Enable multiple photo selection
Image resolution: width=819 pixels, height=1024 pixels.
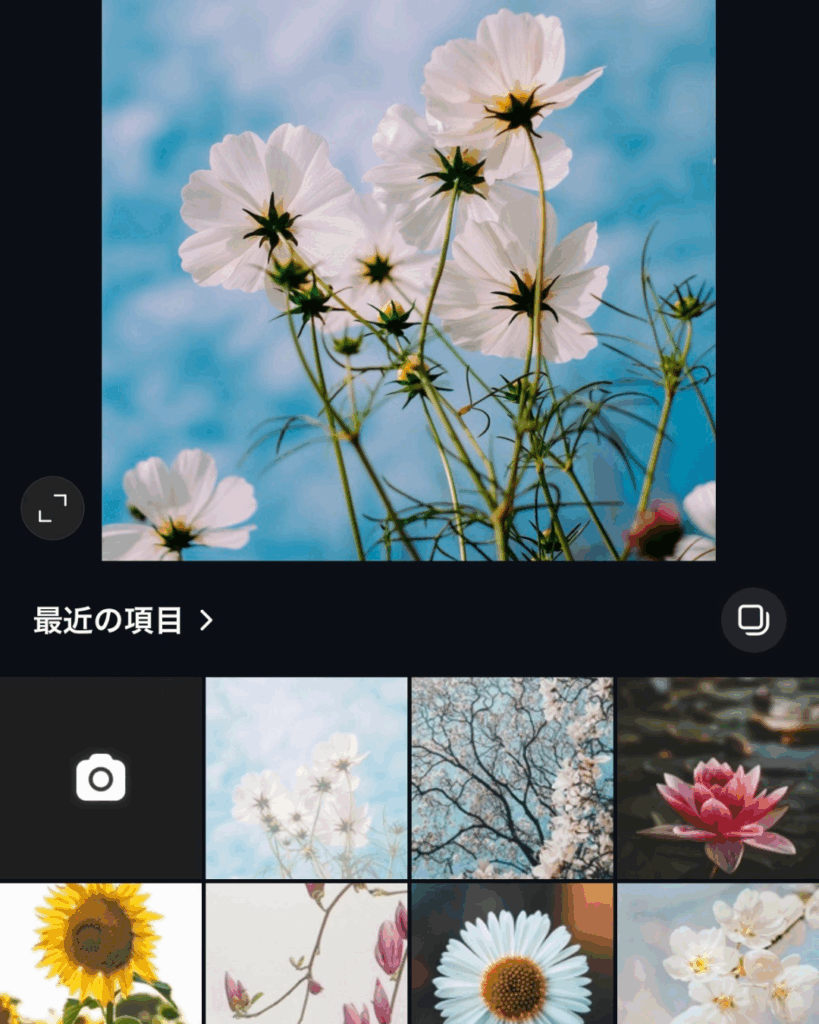(753, 620)
